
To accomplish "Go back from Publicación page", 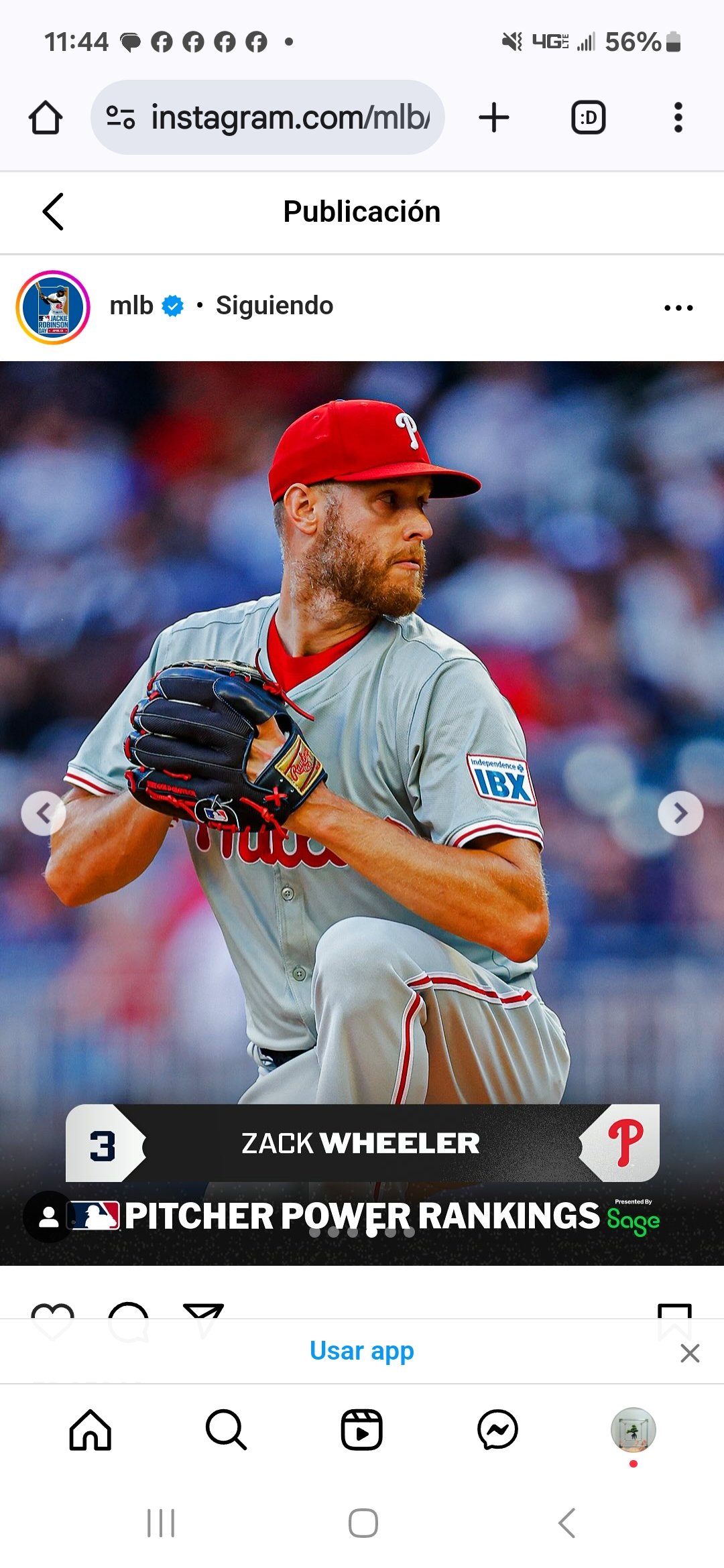I will 54,212.
